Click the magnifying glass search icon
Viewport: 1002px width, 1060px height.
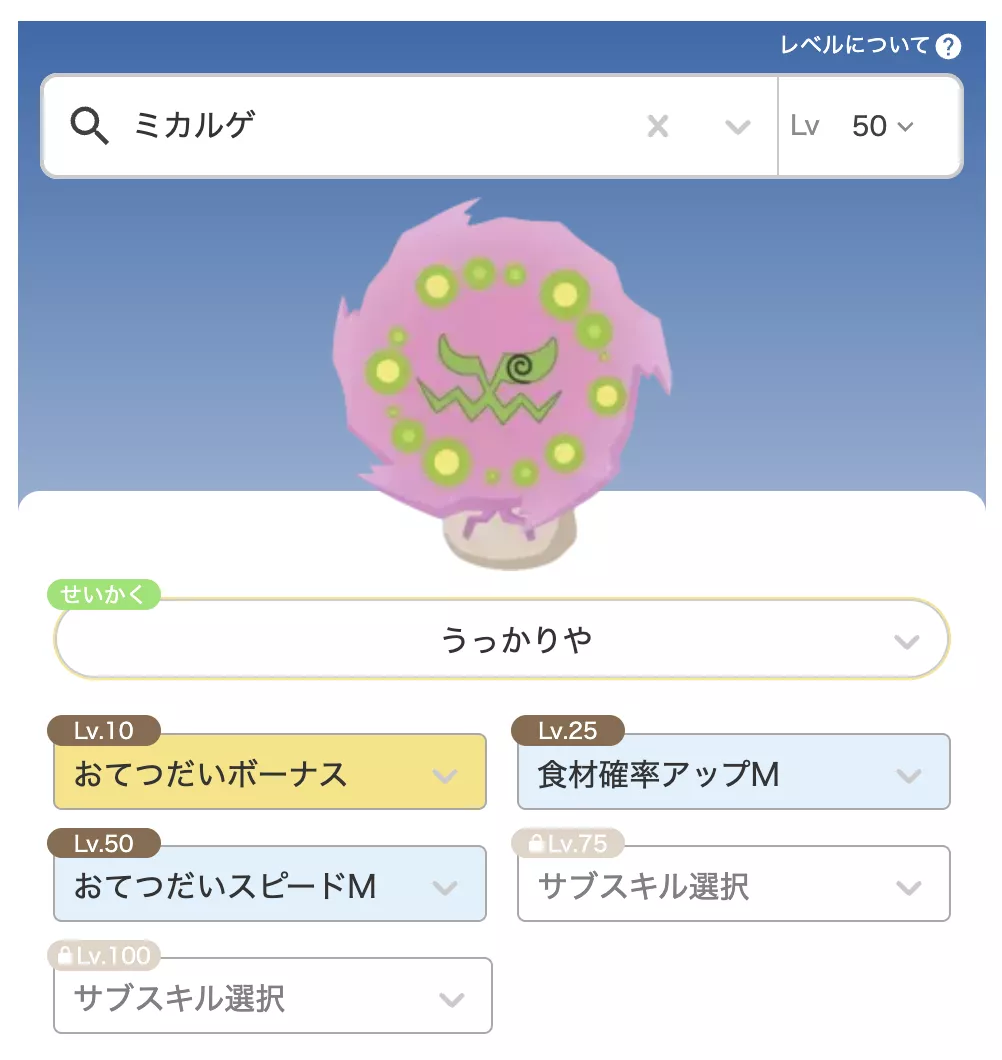click(90, 125)
